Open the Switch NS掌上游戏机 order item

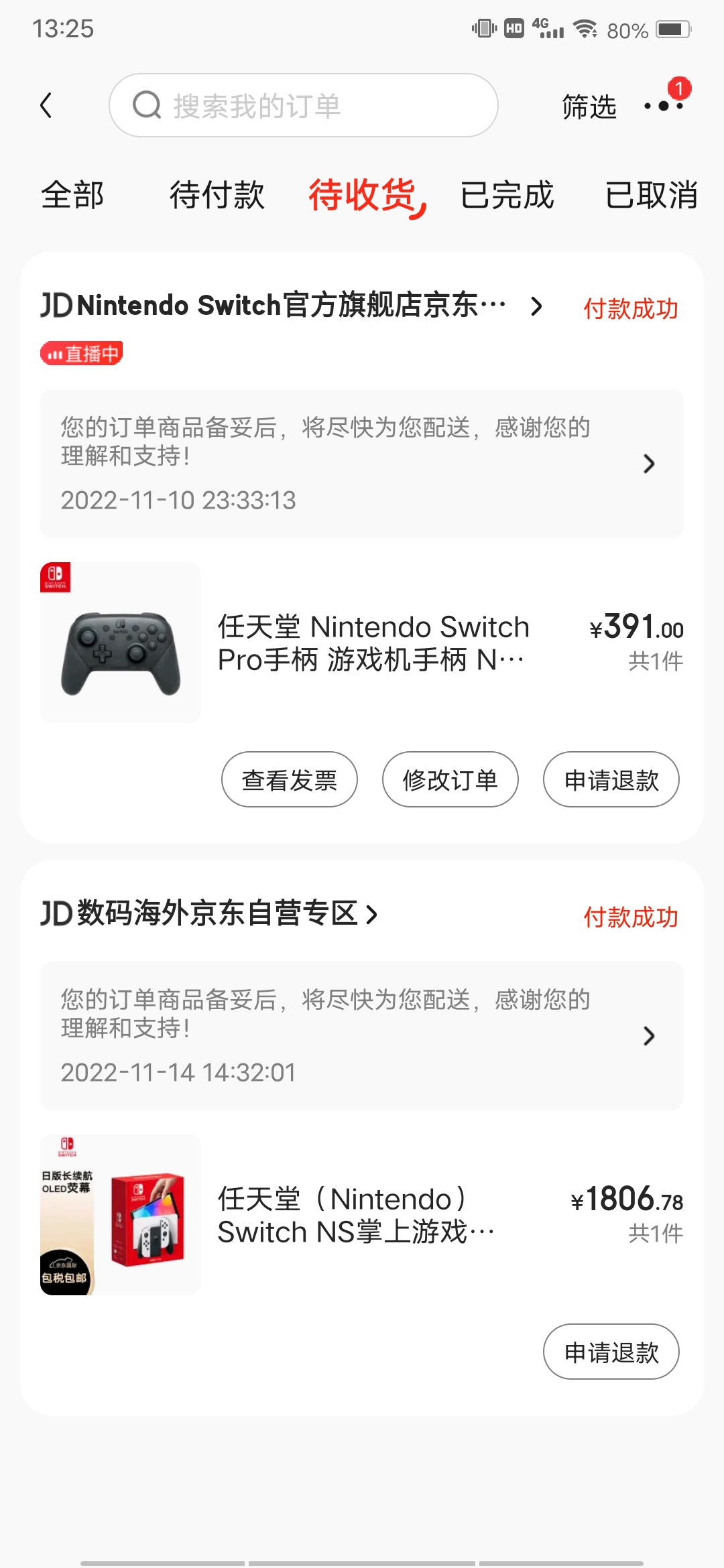(362, 1215)
